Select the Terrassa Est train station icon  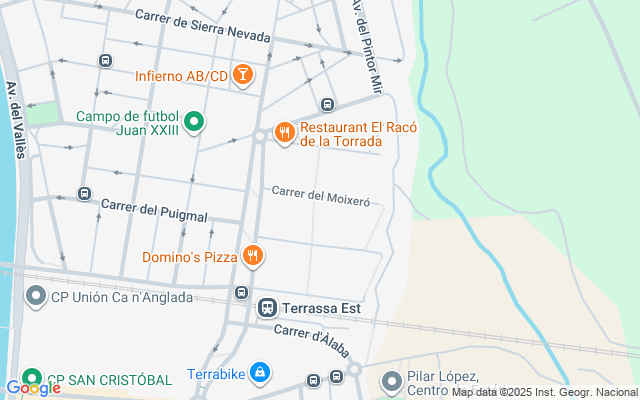pyautogui.click(x=267, y=308)
